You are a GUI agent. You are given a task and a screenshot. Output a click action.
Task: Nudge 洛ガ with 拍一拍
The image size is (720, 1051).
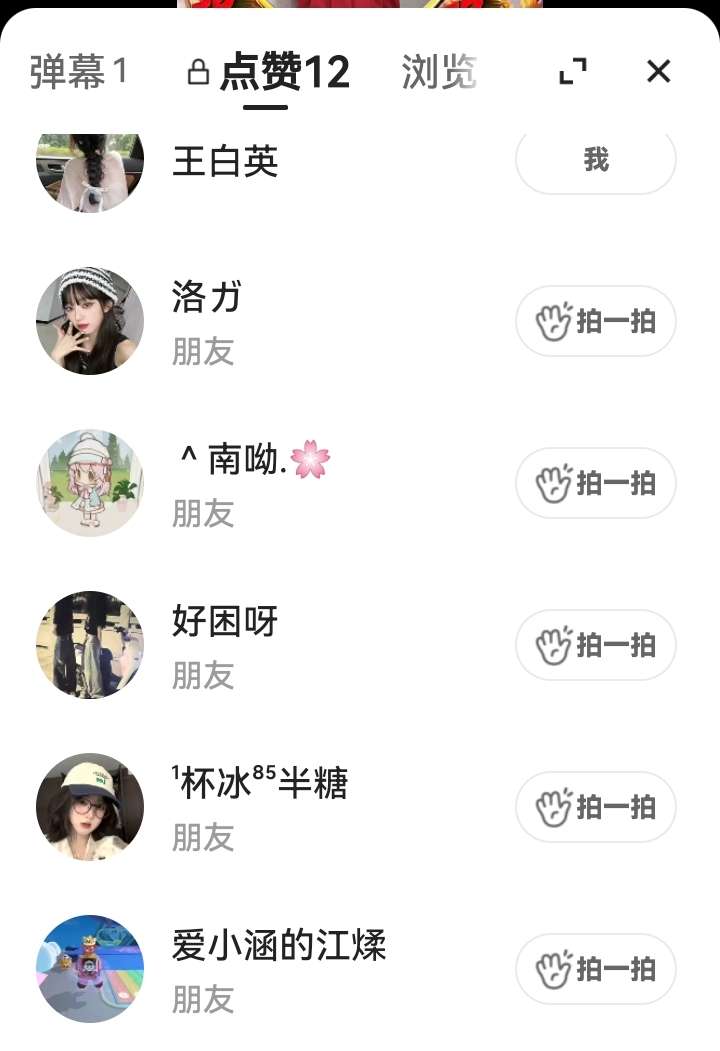(596, 322)
